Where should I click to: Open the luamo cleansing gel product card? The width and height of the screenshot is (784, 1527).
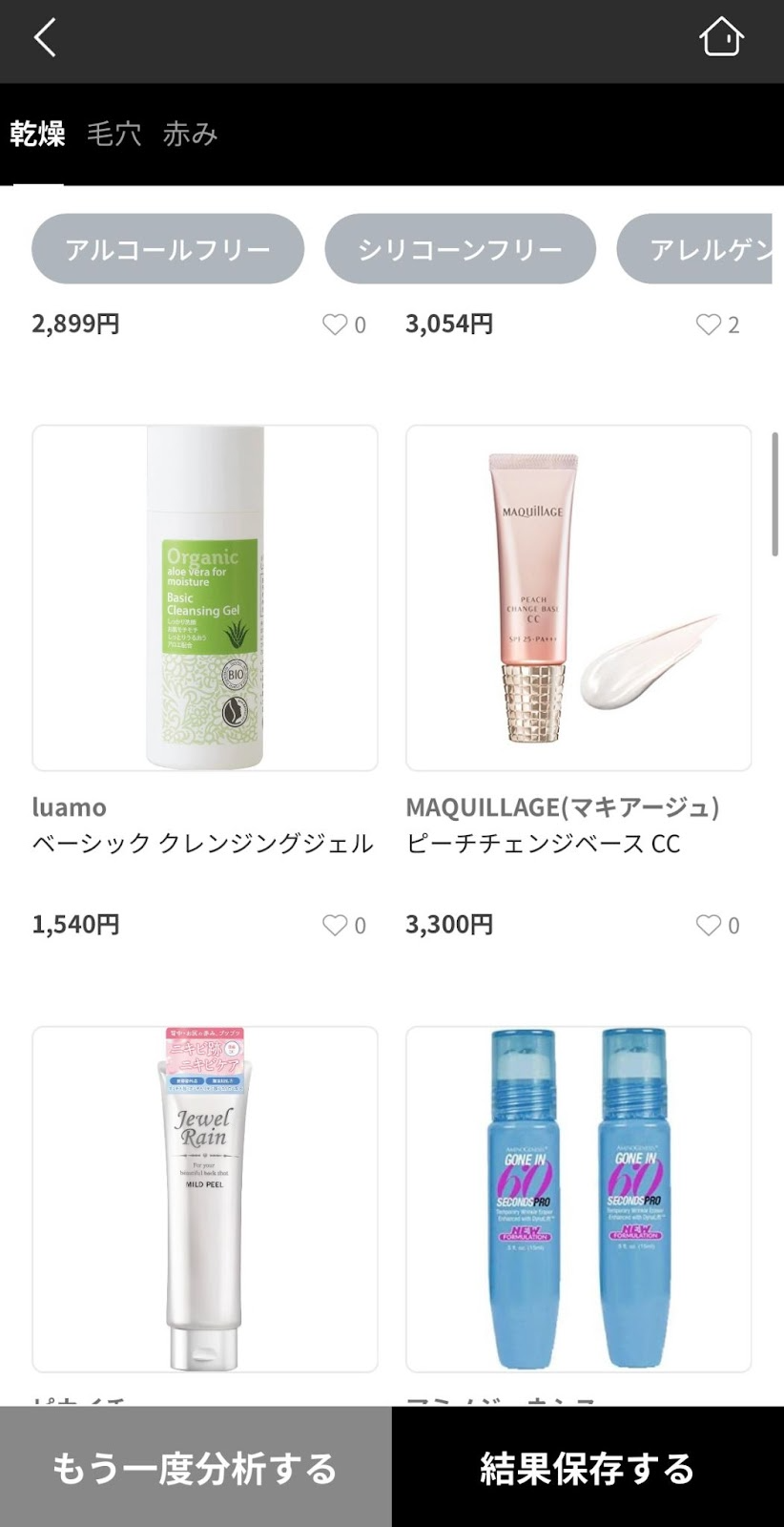[205, 598]
